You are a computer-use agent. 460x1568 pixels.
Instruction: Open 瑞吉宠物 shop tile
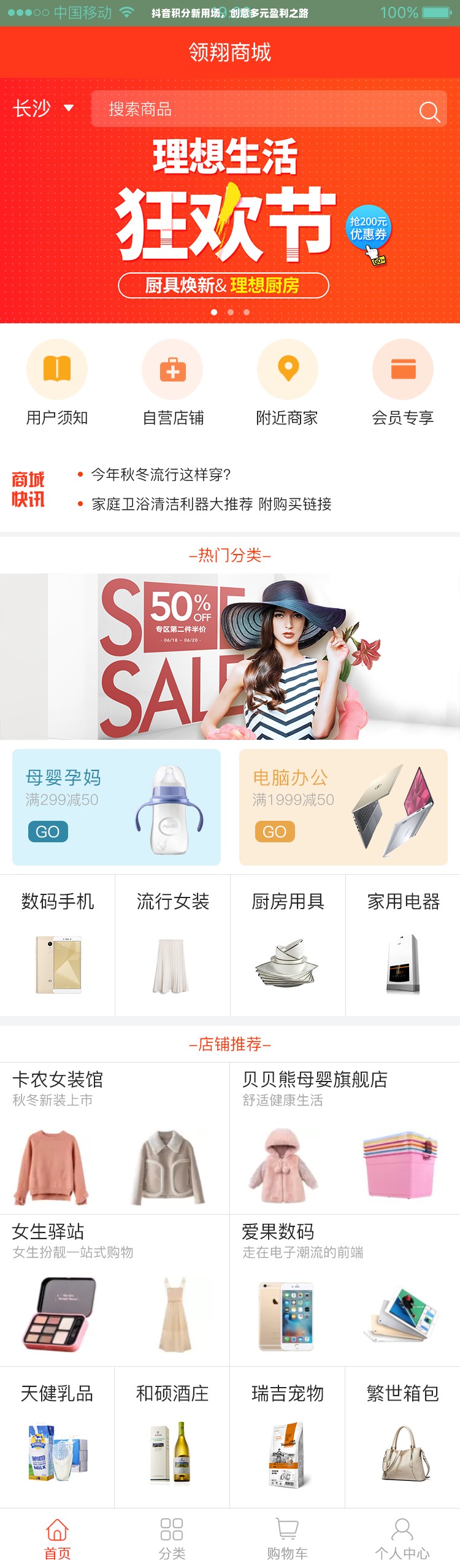(287, 1435)
